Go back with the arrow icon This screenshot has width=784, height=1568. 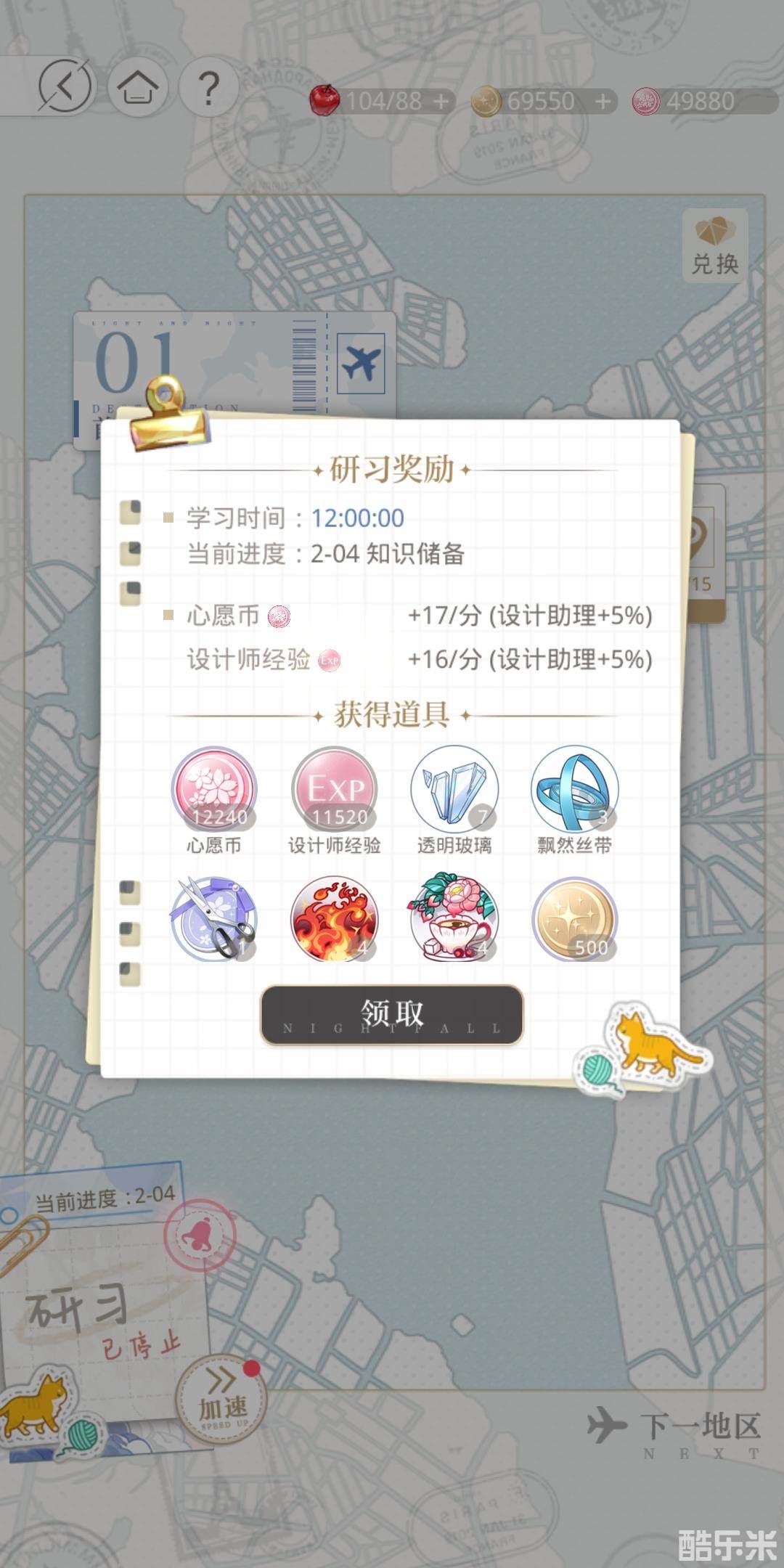[x=65, y=87]
